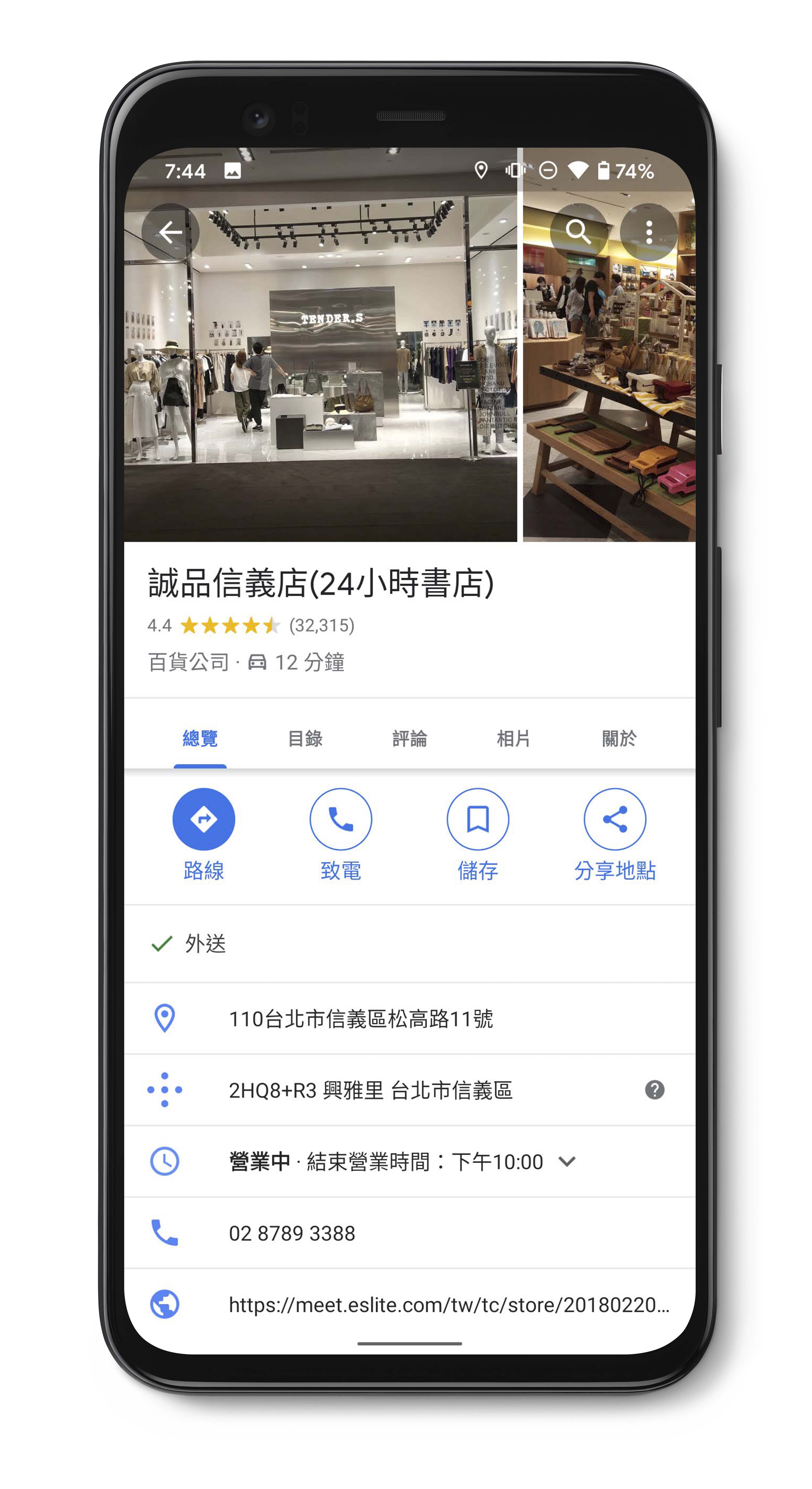
Task: Switch to the 評論 tab
Action: [x=410, y=738]
